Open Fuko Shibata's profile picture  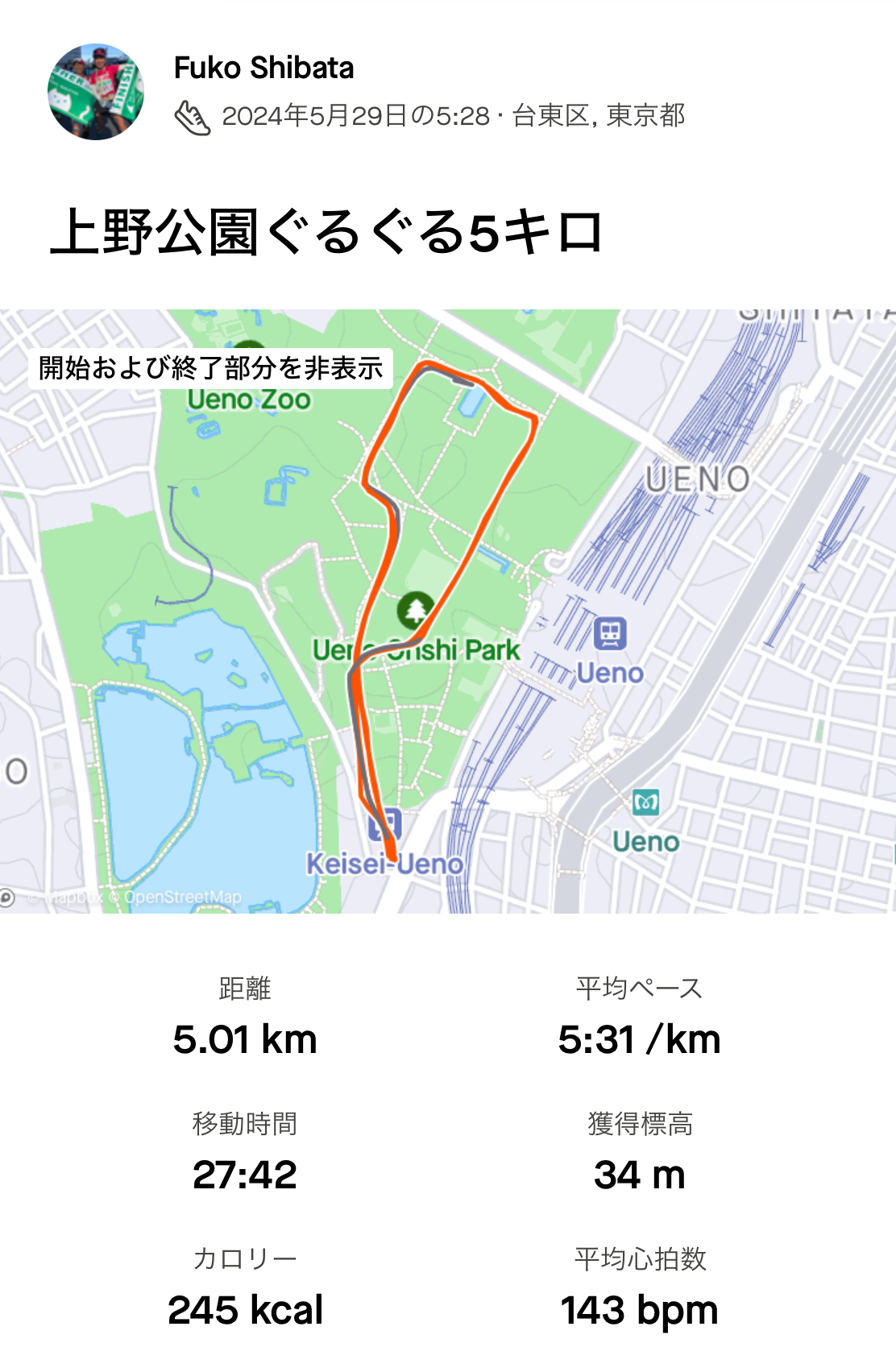pos(96,92)
